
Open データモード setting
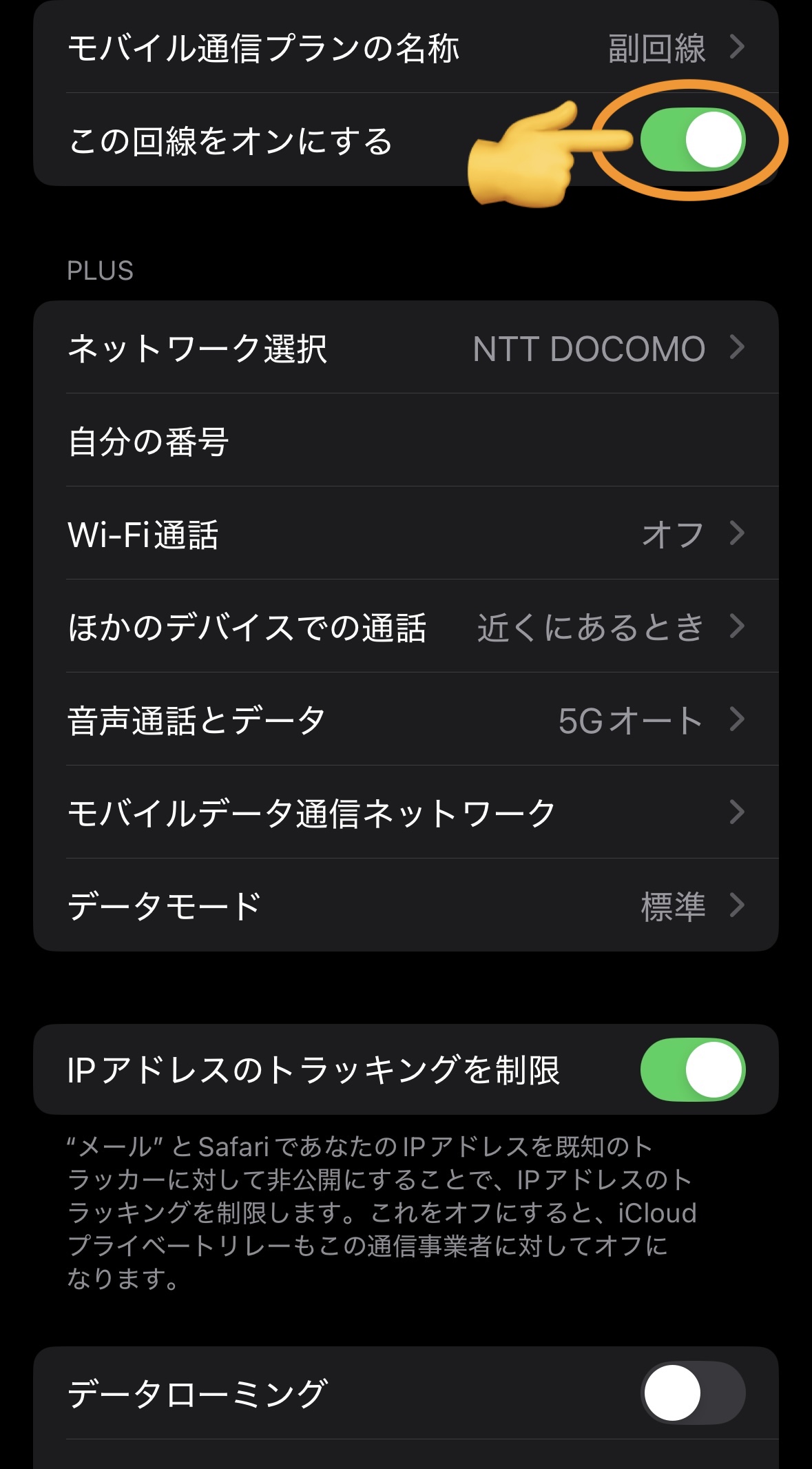[x=406, y=906]
